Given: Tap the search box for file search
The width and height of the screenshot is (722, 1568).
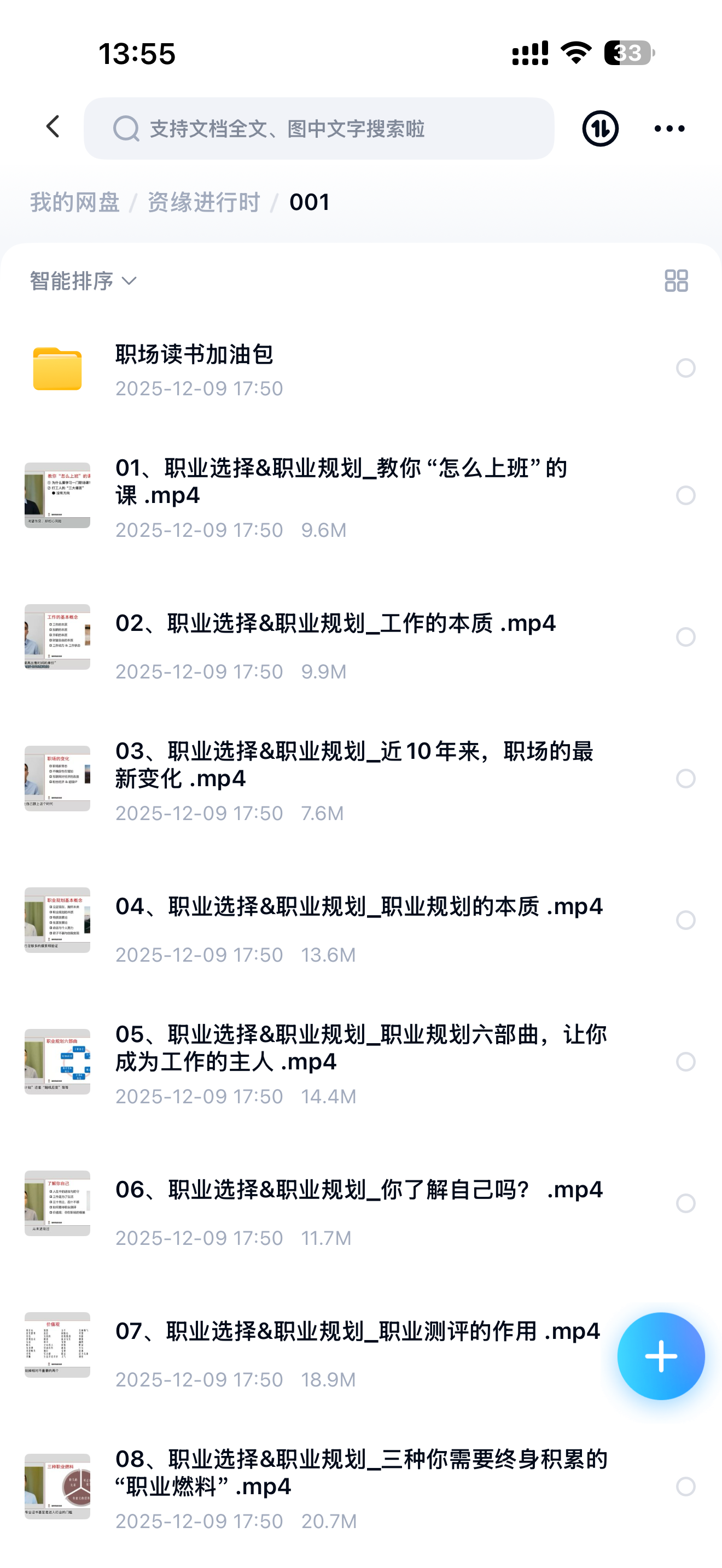Looking at the screenshot, I should (318, 128).
